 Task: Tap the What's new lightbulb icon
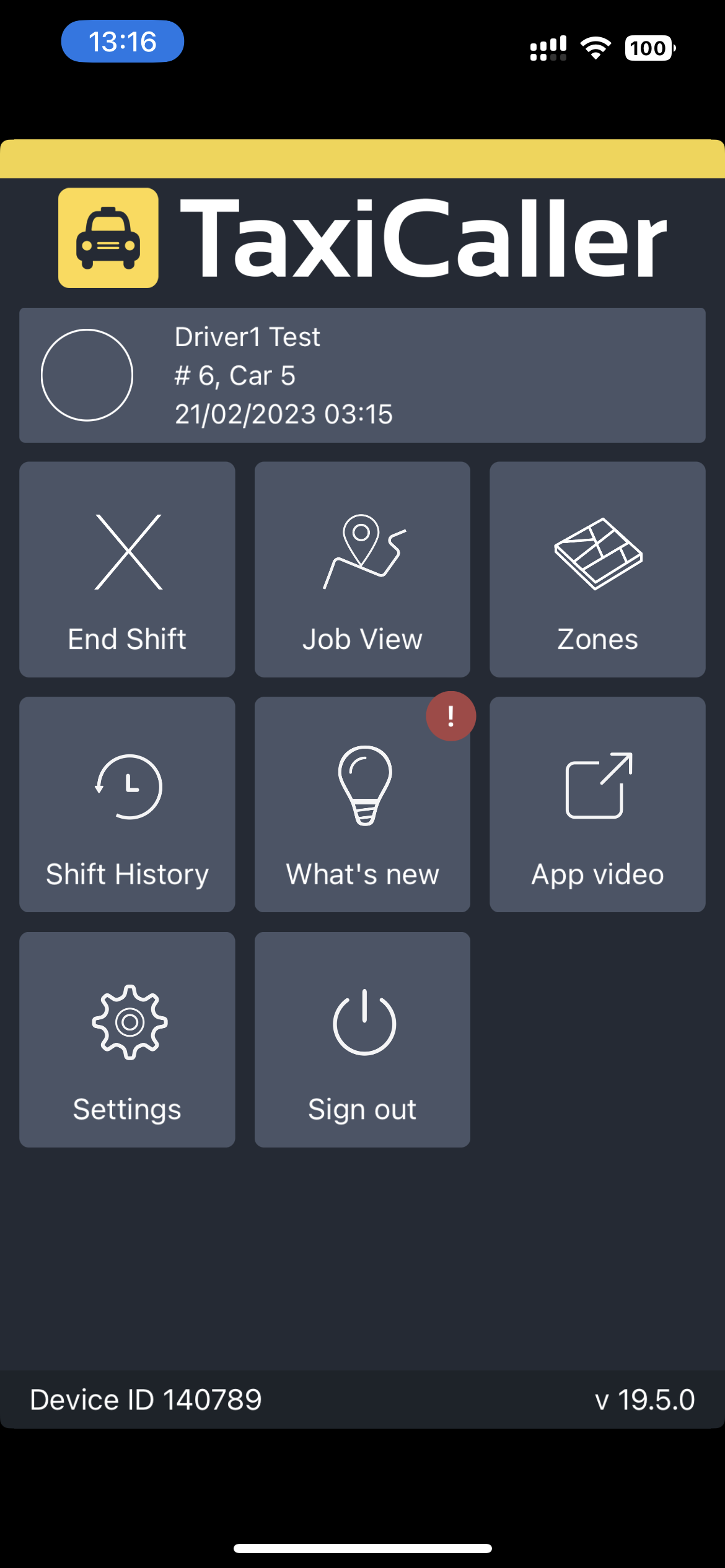(x=362, y=787)
